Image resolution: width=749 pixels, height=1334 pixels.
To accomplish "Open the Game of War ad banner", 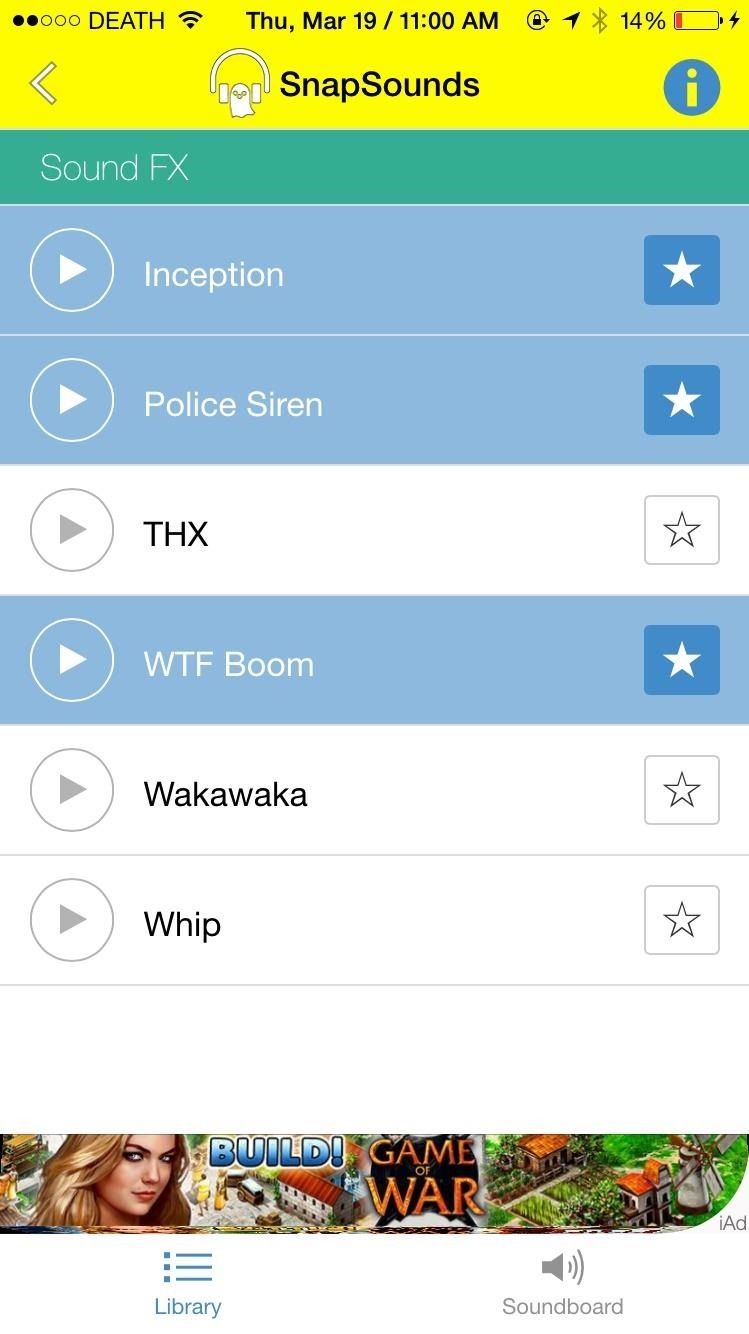I will click(374, 1183).
